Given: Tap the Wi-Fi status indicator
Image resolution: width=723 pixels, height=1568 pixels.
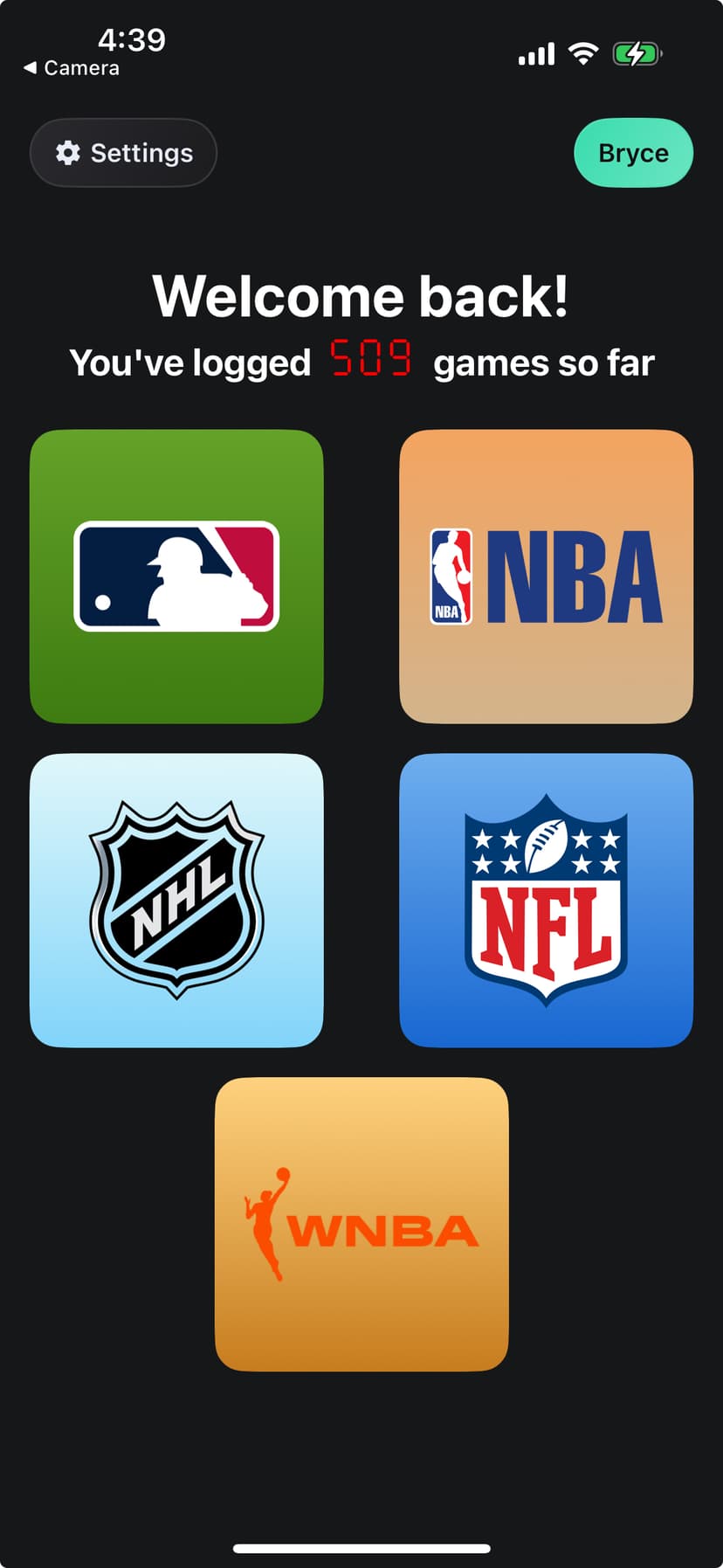Looking at the screenshot, I should coord(582,53).
